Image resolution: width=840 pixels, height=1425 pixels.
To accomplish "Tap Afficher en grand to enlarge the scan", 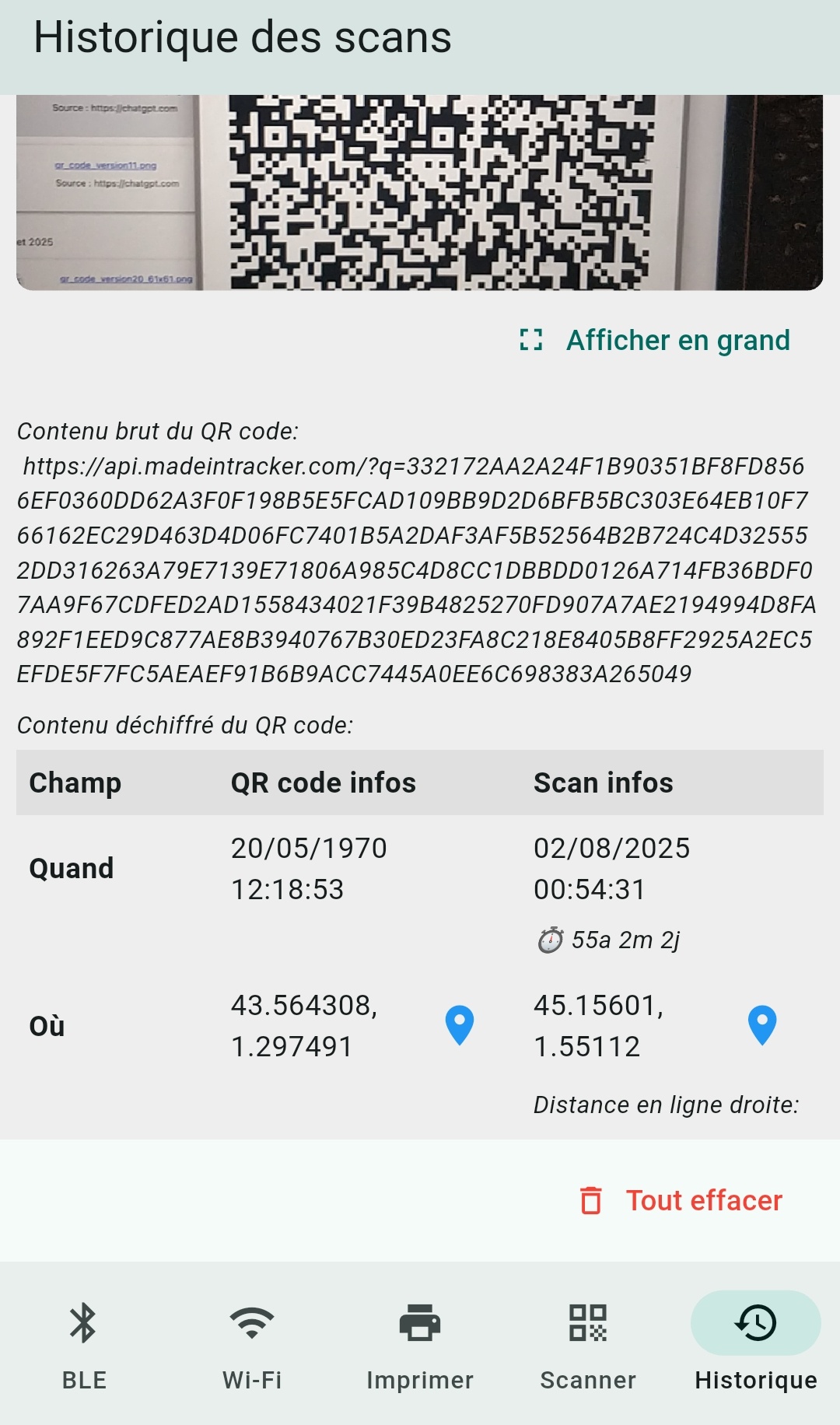I will [x=656, y=341].
